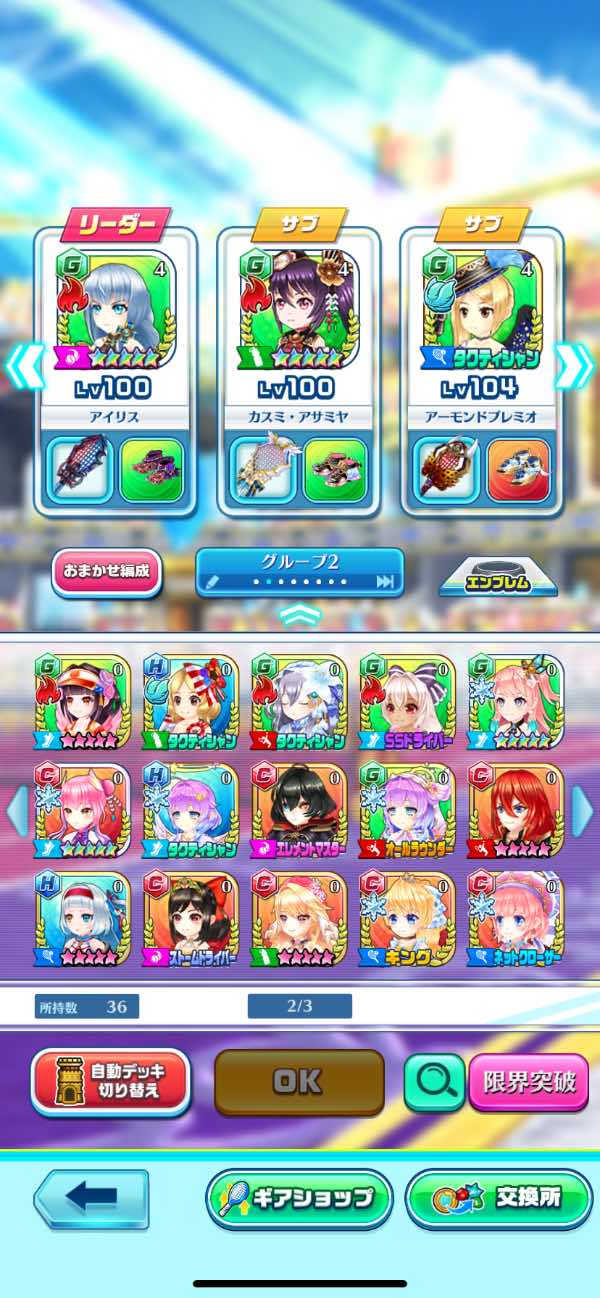Open the 交換所 exchange shop
600x1298 pixels.
[498, 1198]
